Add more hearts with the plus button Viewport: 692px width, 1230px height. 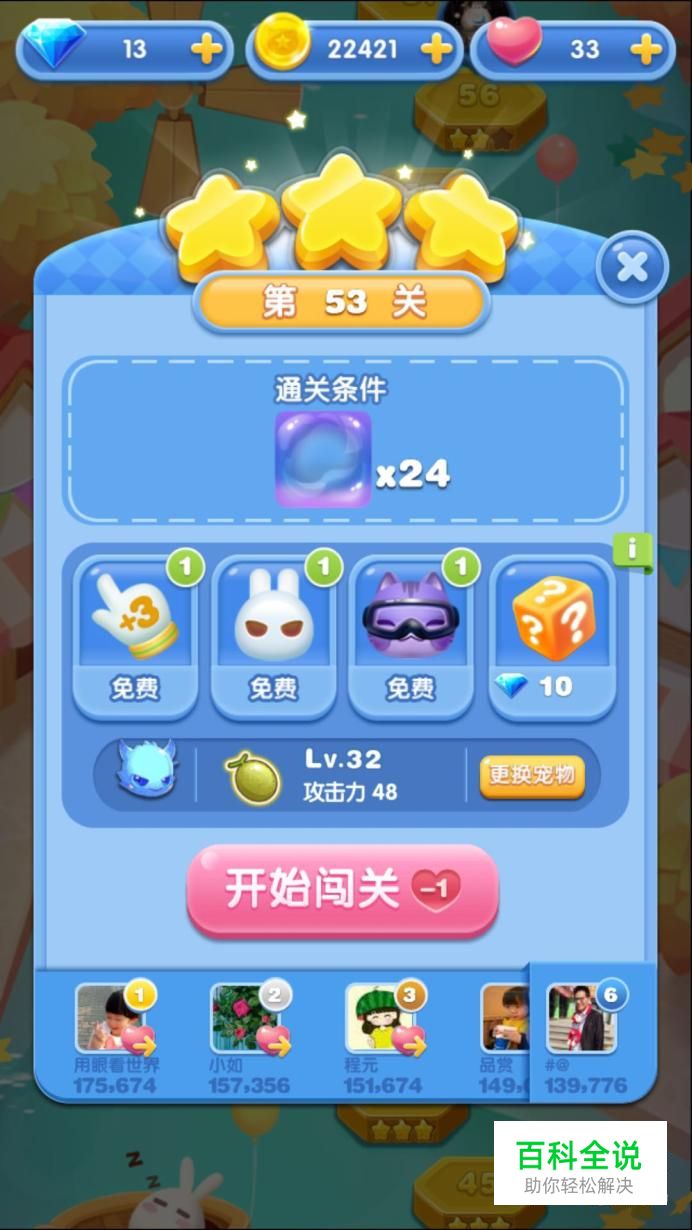point(646,49)
